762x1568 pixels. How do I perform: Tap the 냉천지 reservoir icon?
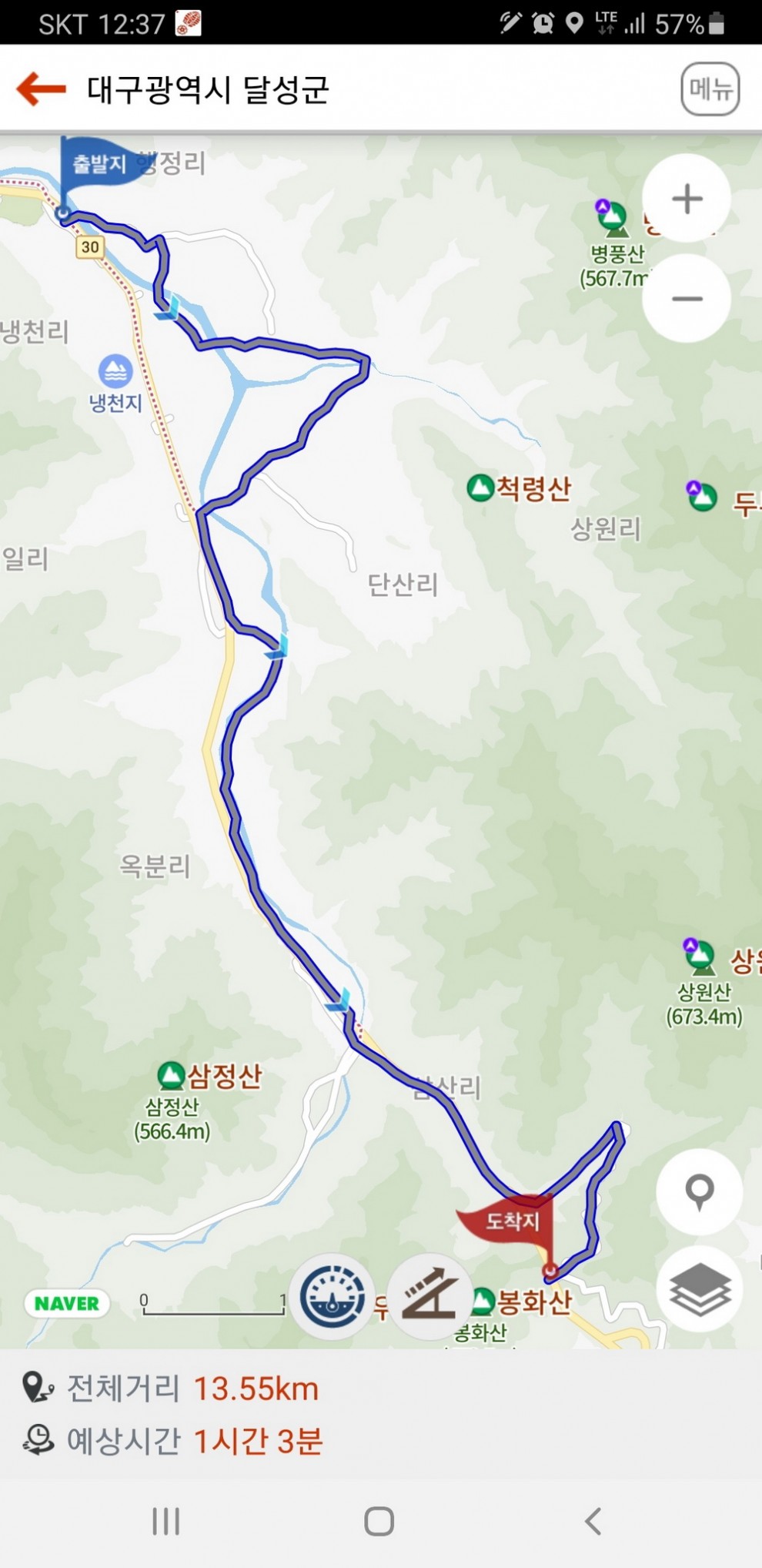(115, 371)
